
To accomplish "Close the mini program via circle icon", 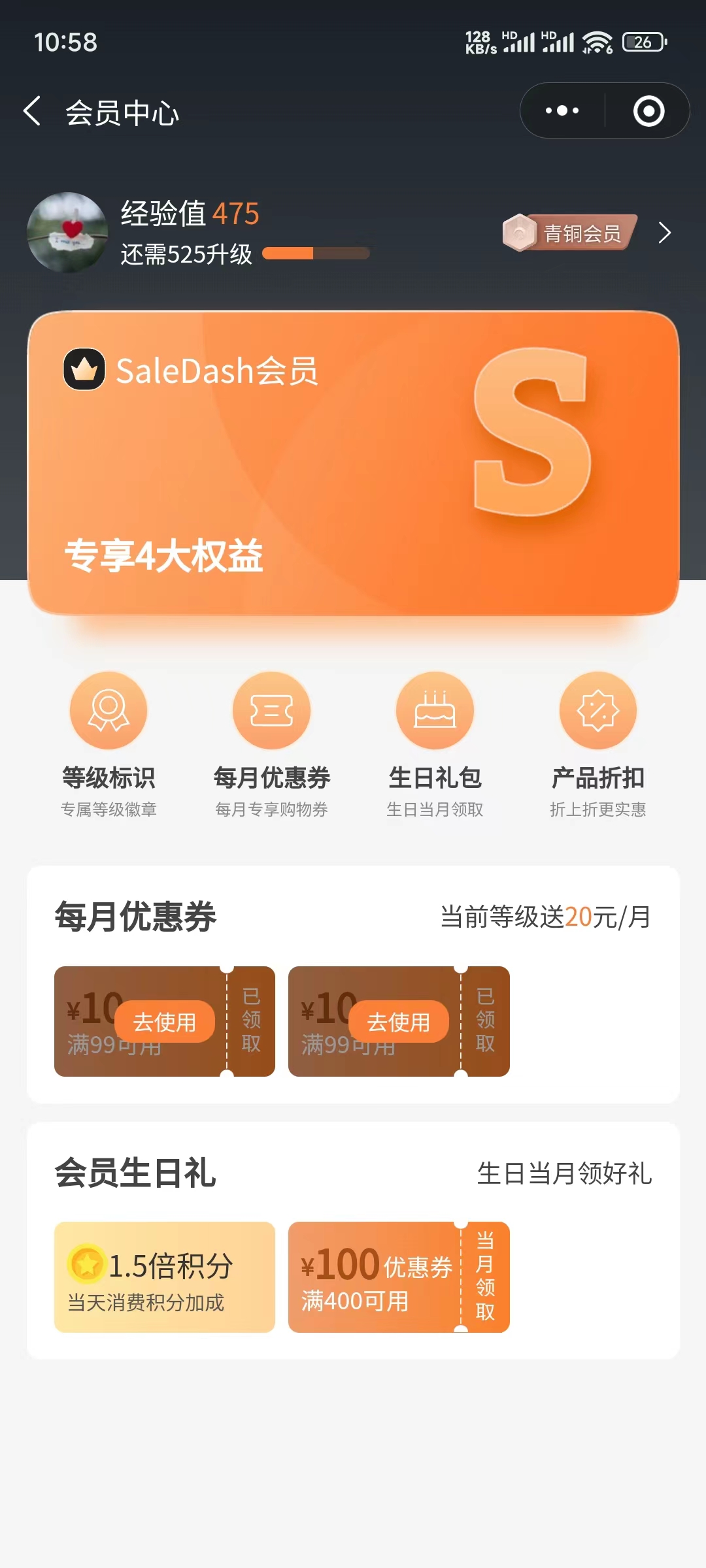I will pyautogui.click(x=648, y=110).
